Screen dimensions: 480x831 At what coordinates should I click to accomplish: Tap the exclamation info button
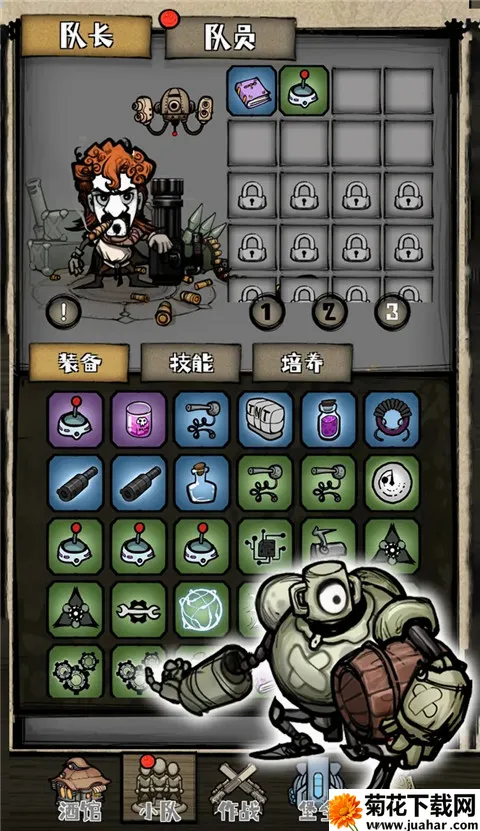coord(63,312)
